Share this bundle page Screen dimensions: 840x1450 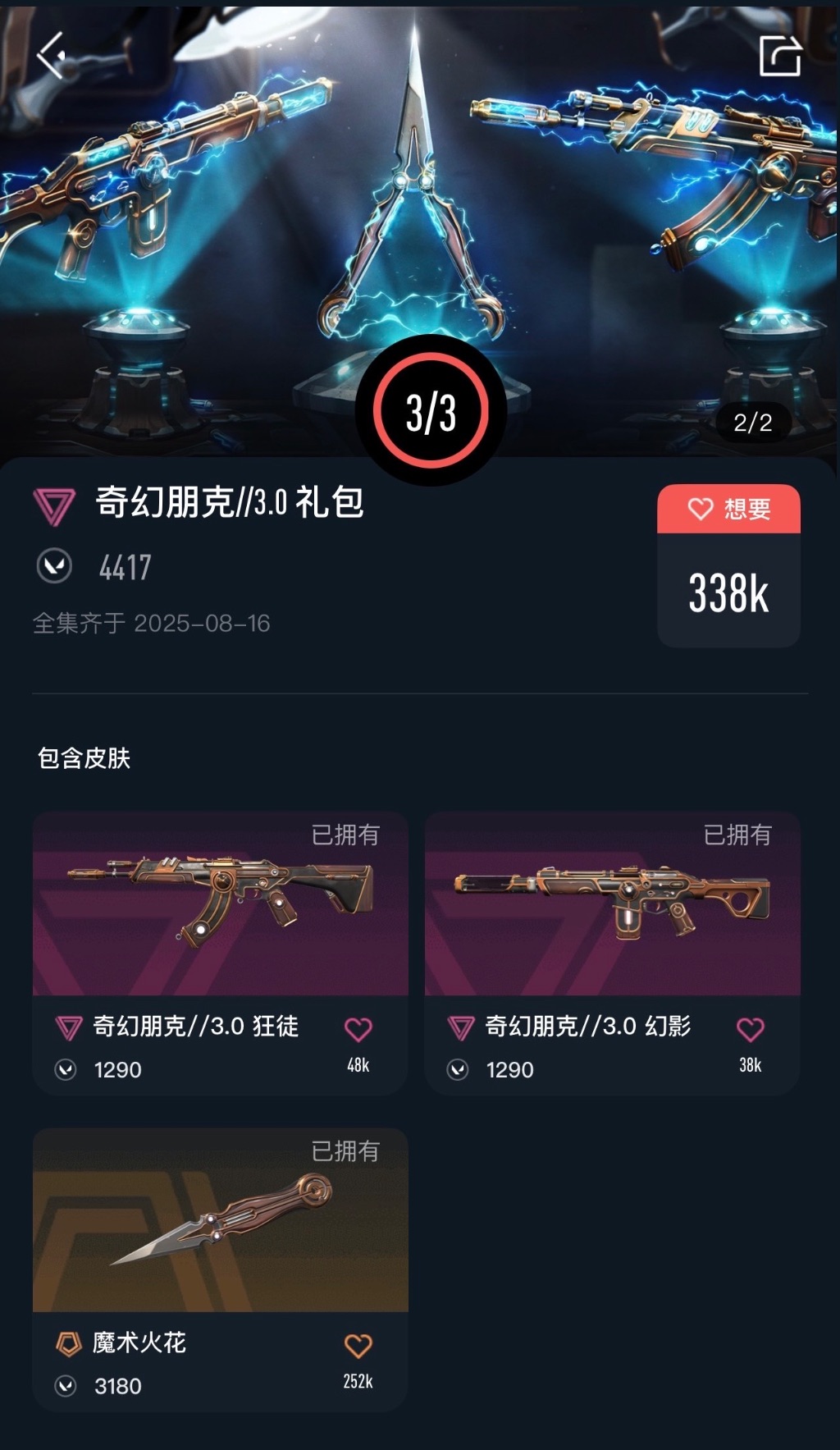(x=779, y=56)
